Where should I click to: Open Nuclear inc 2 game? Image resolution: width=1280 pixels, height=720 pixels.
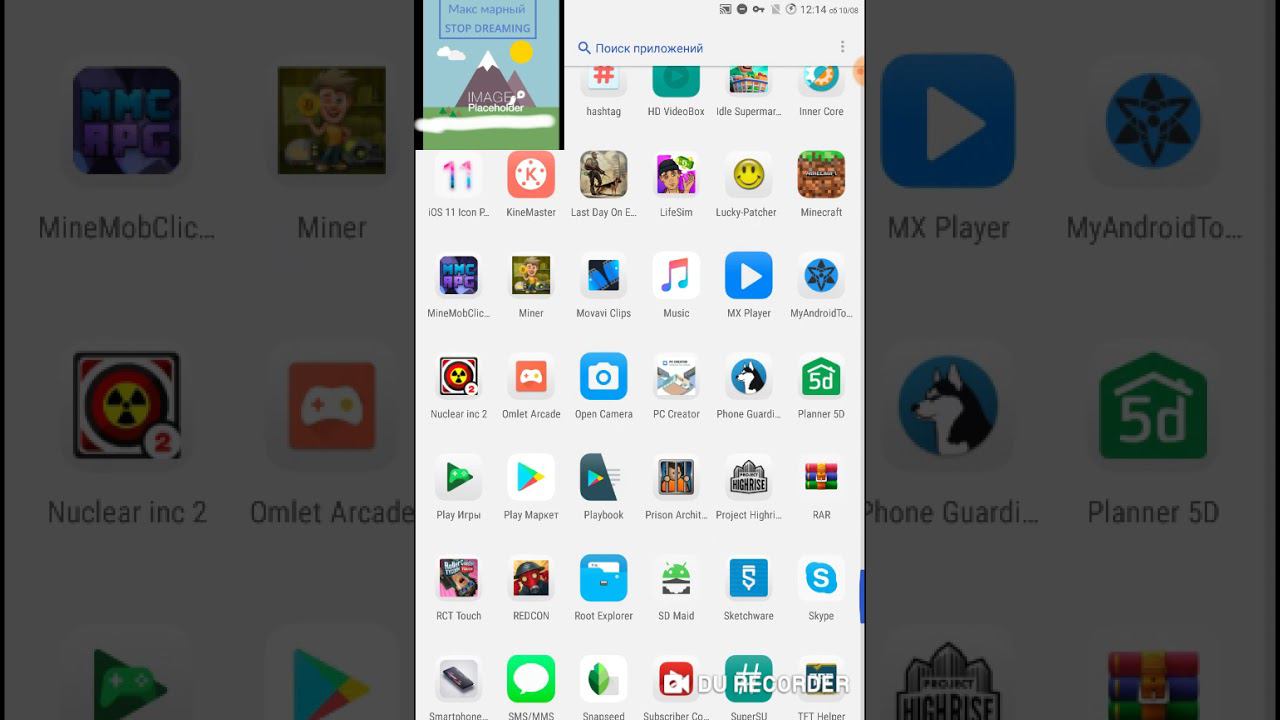pos(459,377)
